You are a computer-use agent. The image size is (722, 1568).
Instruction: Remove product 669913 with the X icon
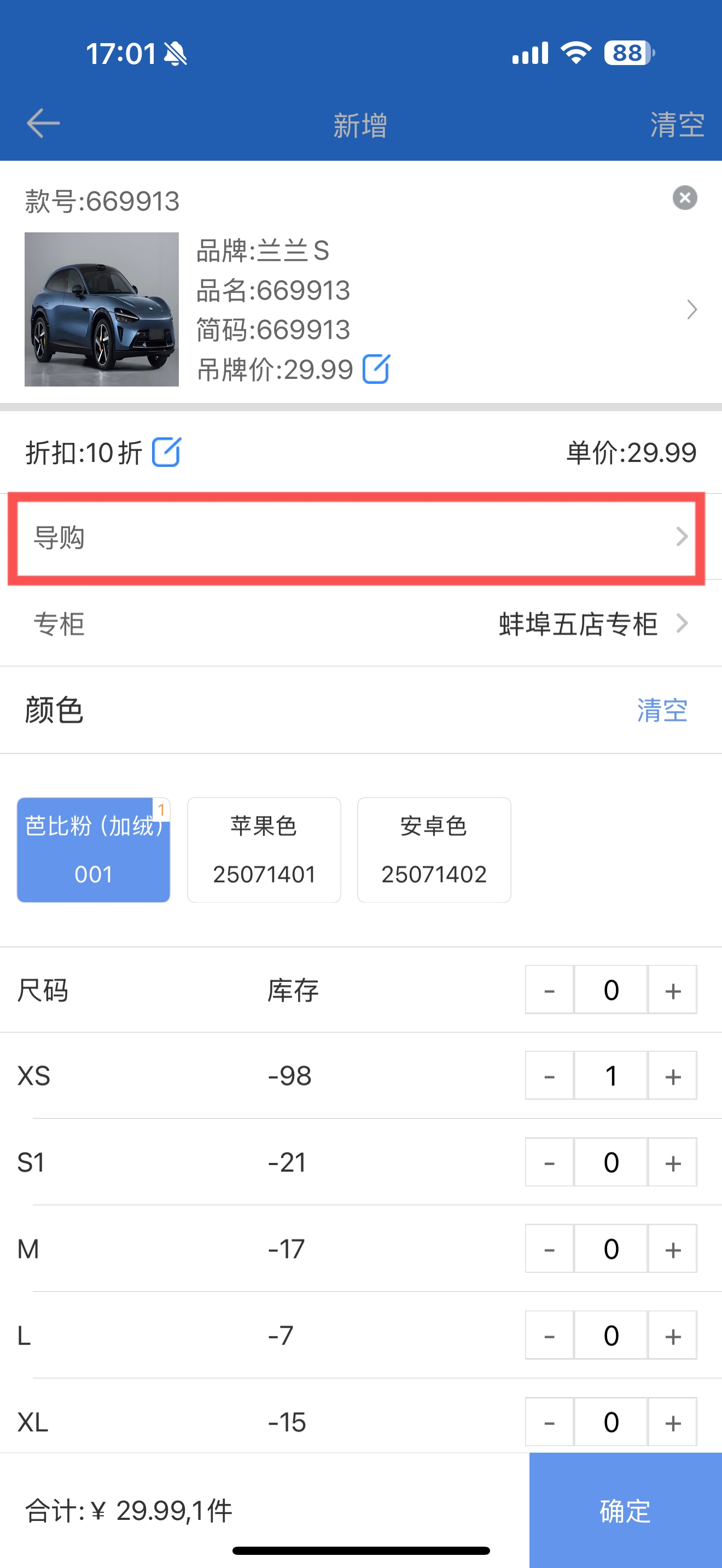(x=685, y=198)
